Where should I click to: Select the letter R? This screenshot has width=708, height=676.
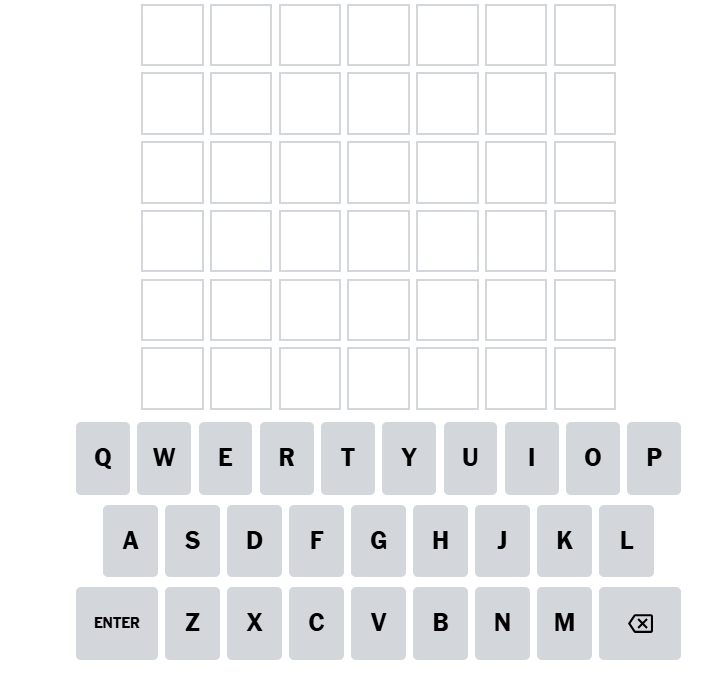[286, 458]
